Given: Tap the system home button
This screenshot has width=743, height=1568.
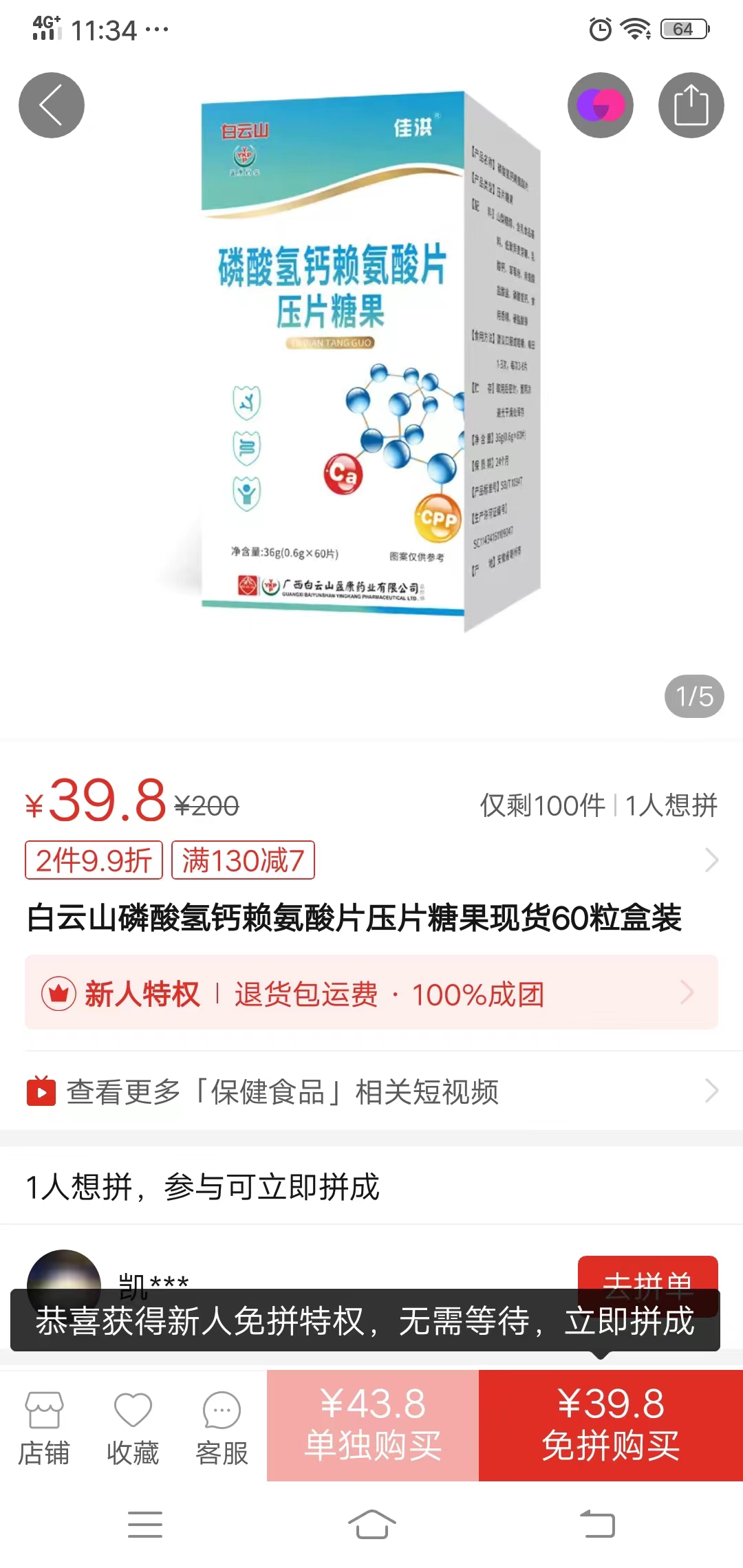Looking at the screenshot, I should [x=371, y=1524].
